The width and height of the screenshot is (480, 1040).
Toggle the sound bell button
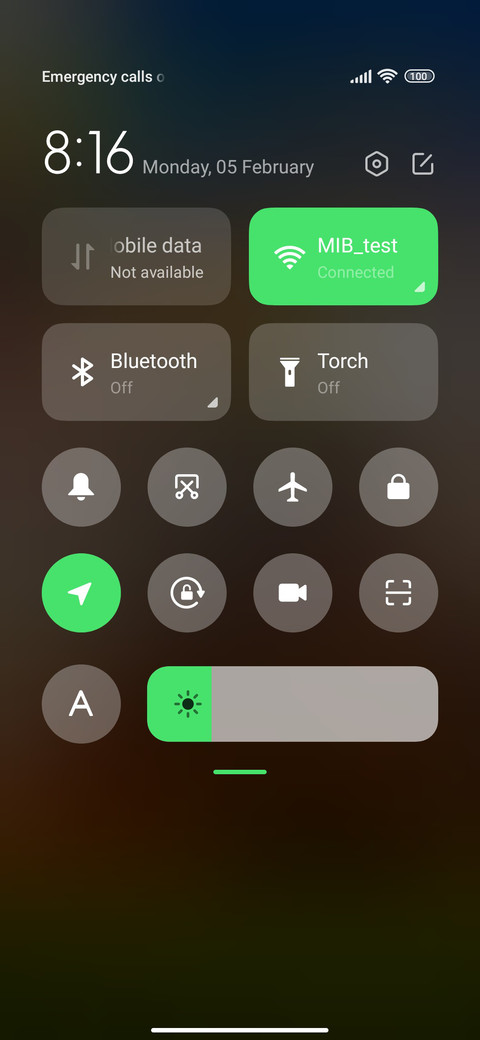click(82, 488)
